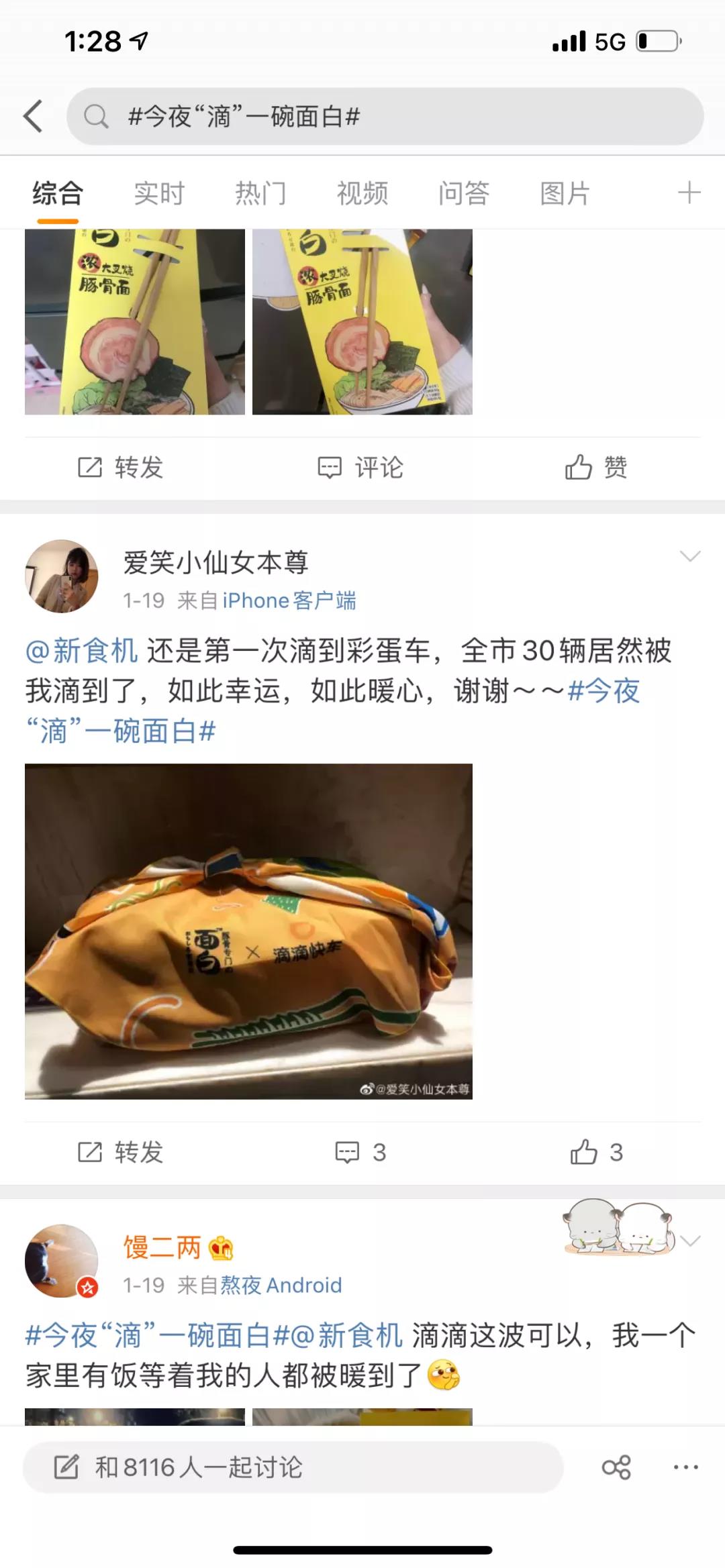Expand the post menu for 爱笑小仙女本尊
The height and width of the screenshot is (1568, 725).
point(690,556)
